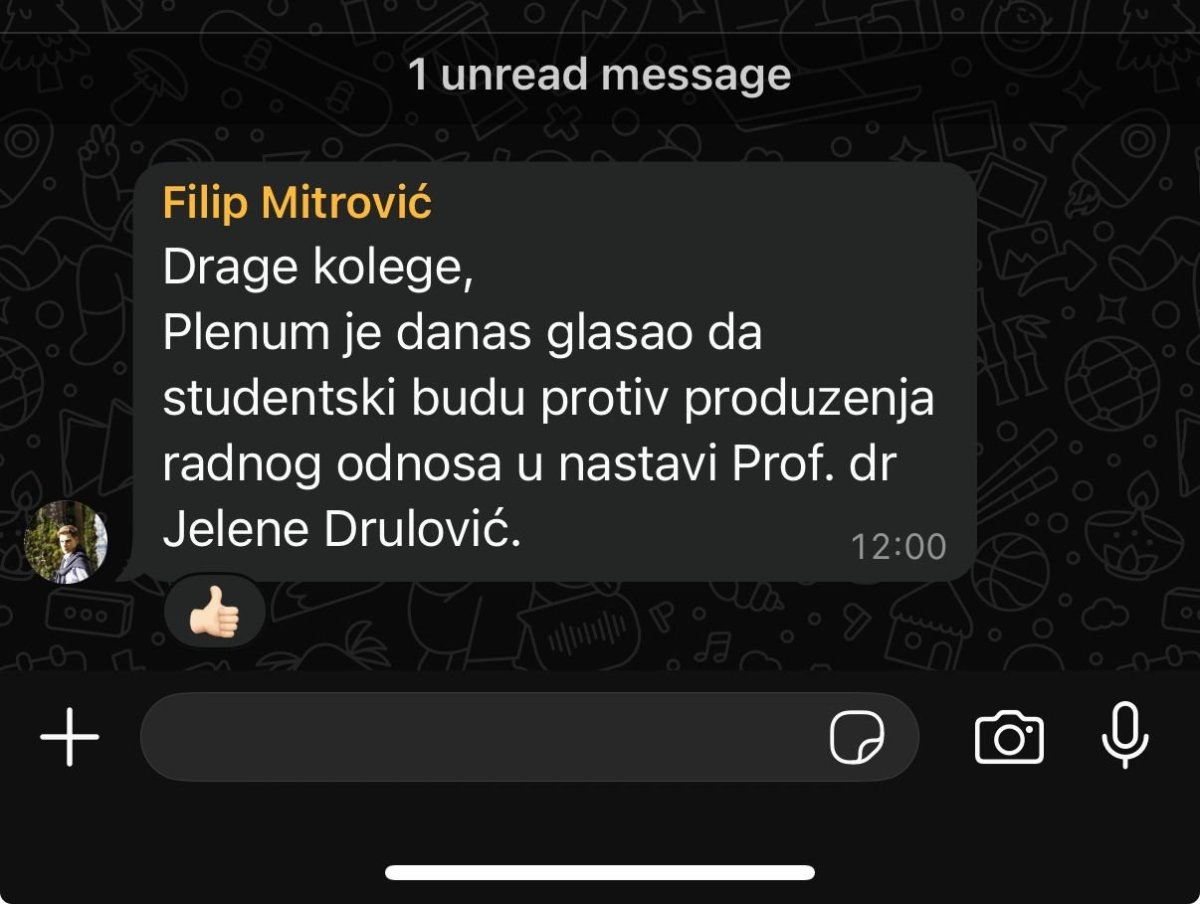Launch the camera from chat
This screenshot has width=1200, height=904.
click(1009, 738)
